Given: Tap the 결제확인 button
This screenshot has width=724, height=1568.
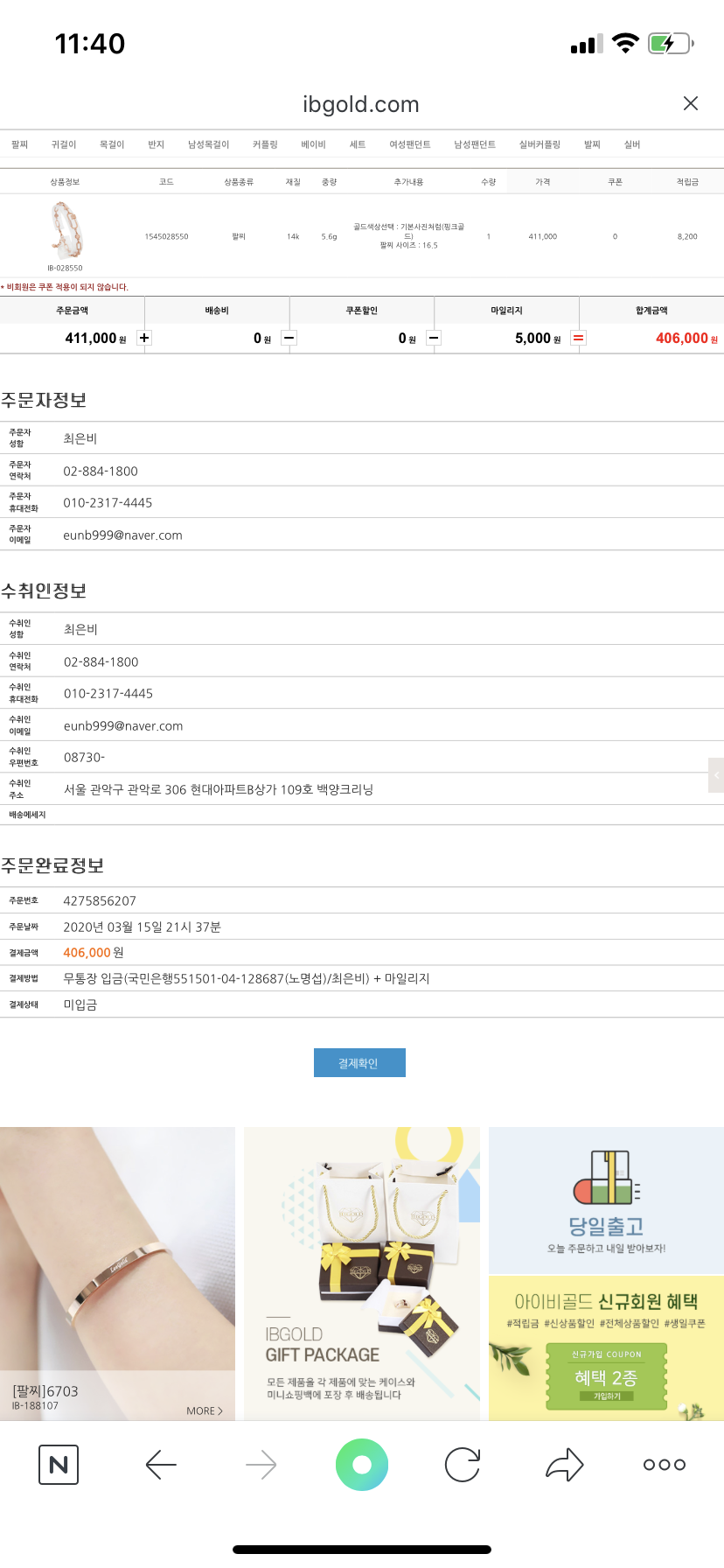Looking at the screenshot, I should (359, 1062).
